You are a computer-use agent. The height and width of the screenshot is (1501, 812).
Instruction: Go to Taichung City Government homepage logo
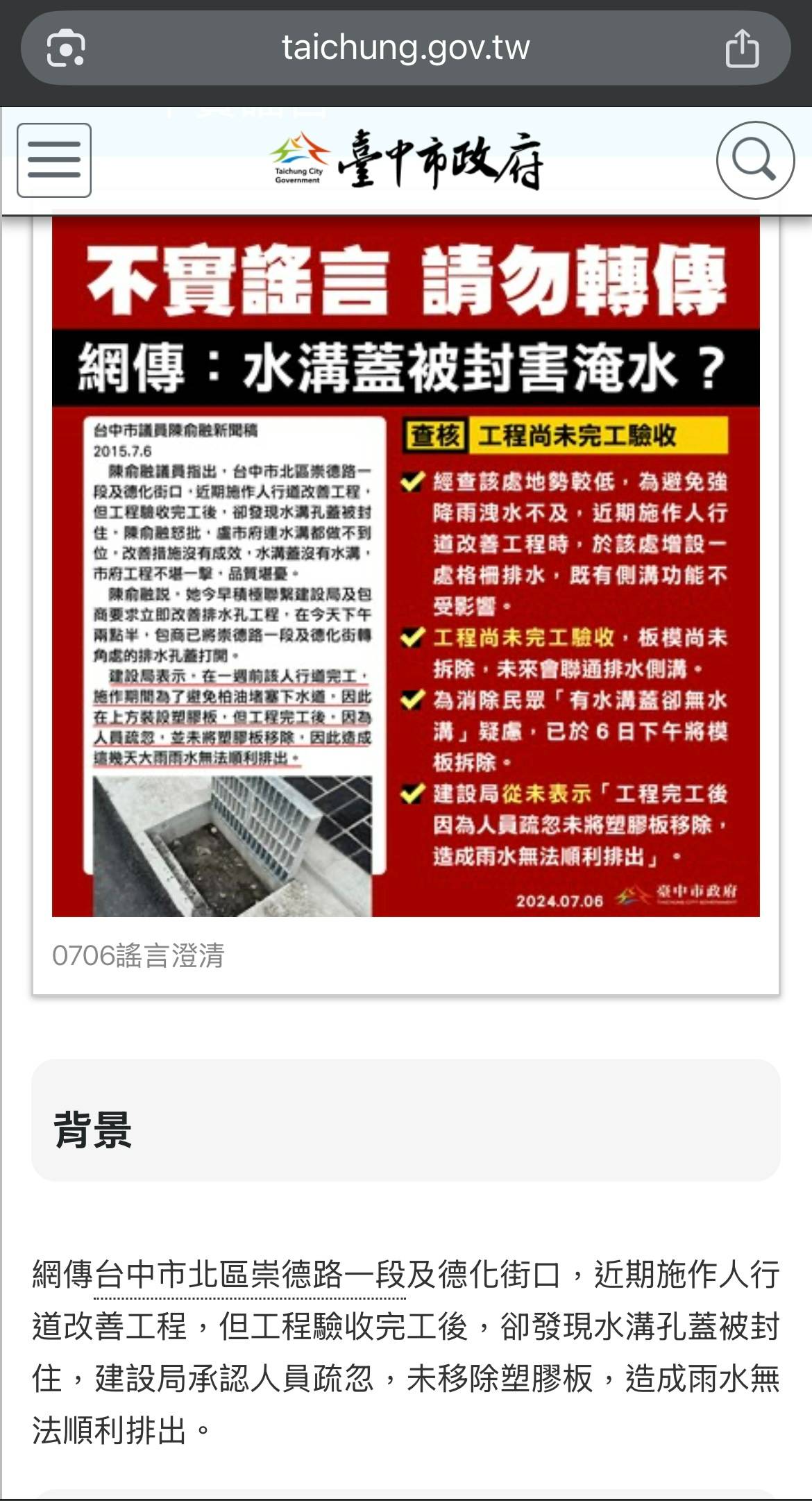pos(406,160)
